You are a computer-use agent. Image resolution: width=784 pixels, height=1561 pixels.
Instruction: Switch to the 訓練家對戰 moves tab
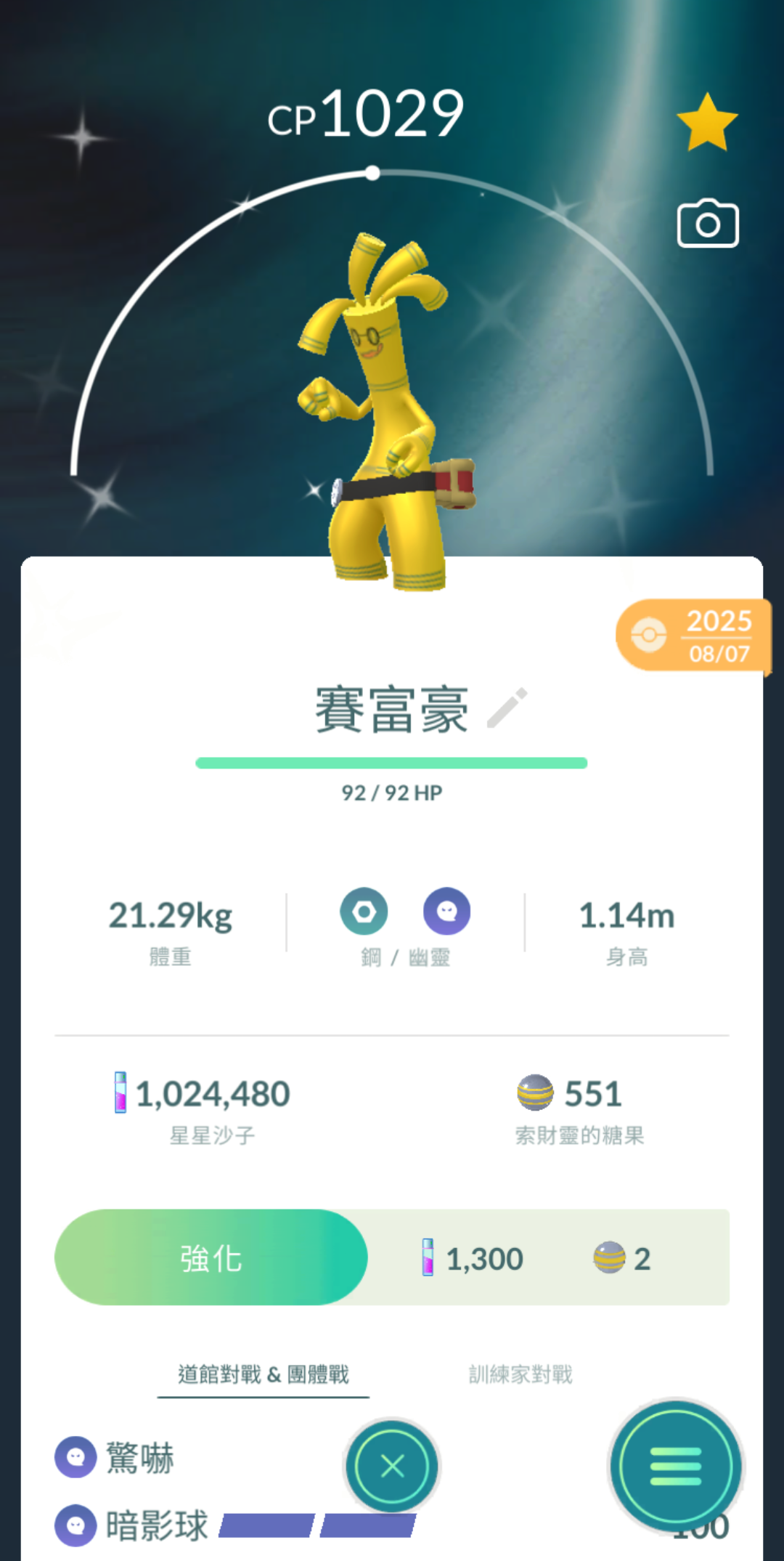coord(520,1374)
